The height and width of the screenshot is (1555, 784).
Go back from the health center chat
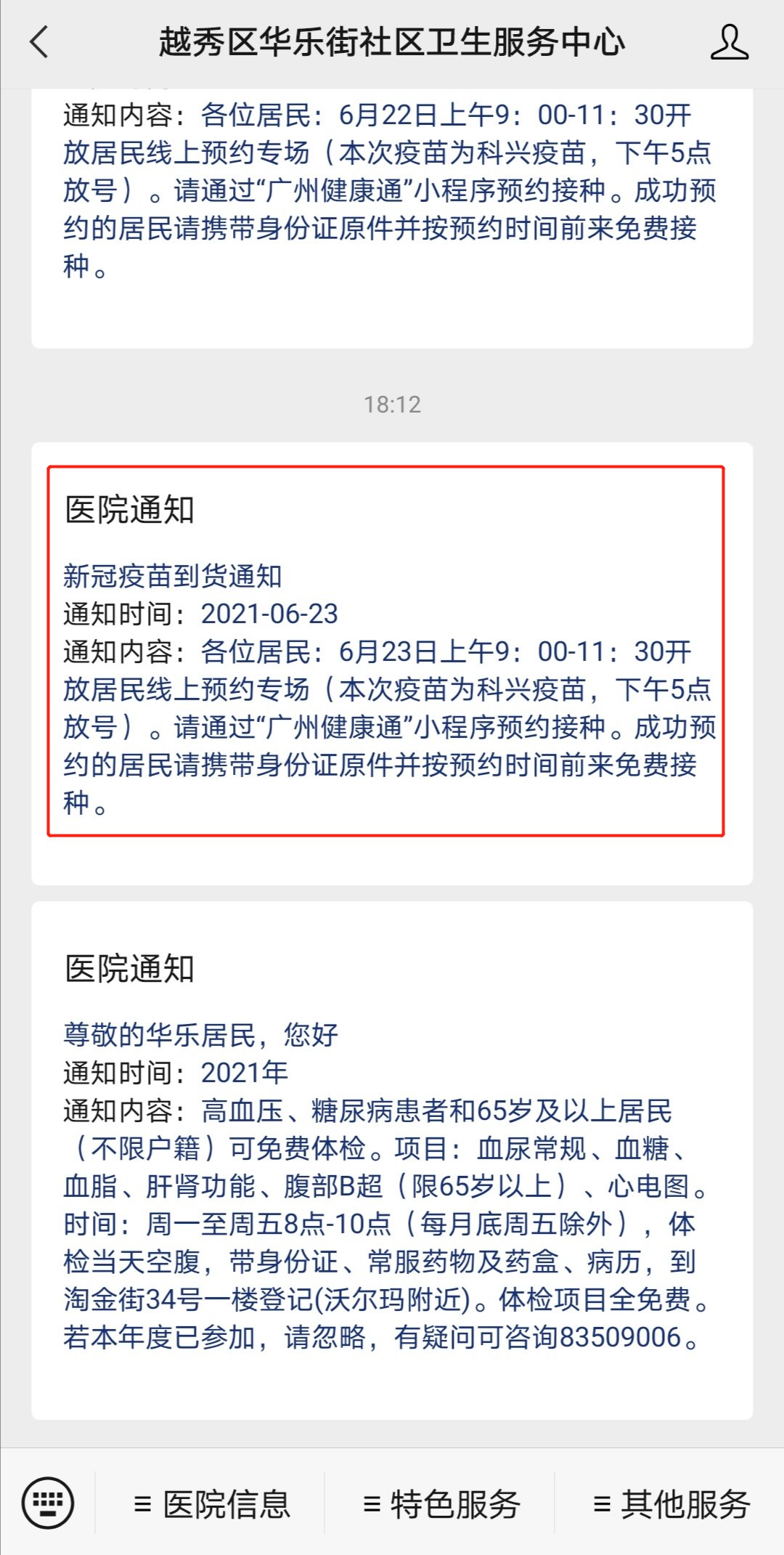point(40,42)
